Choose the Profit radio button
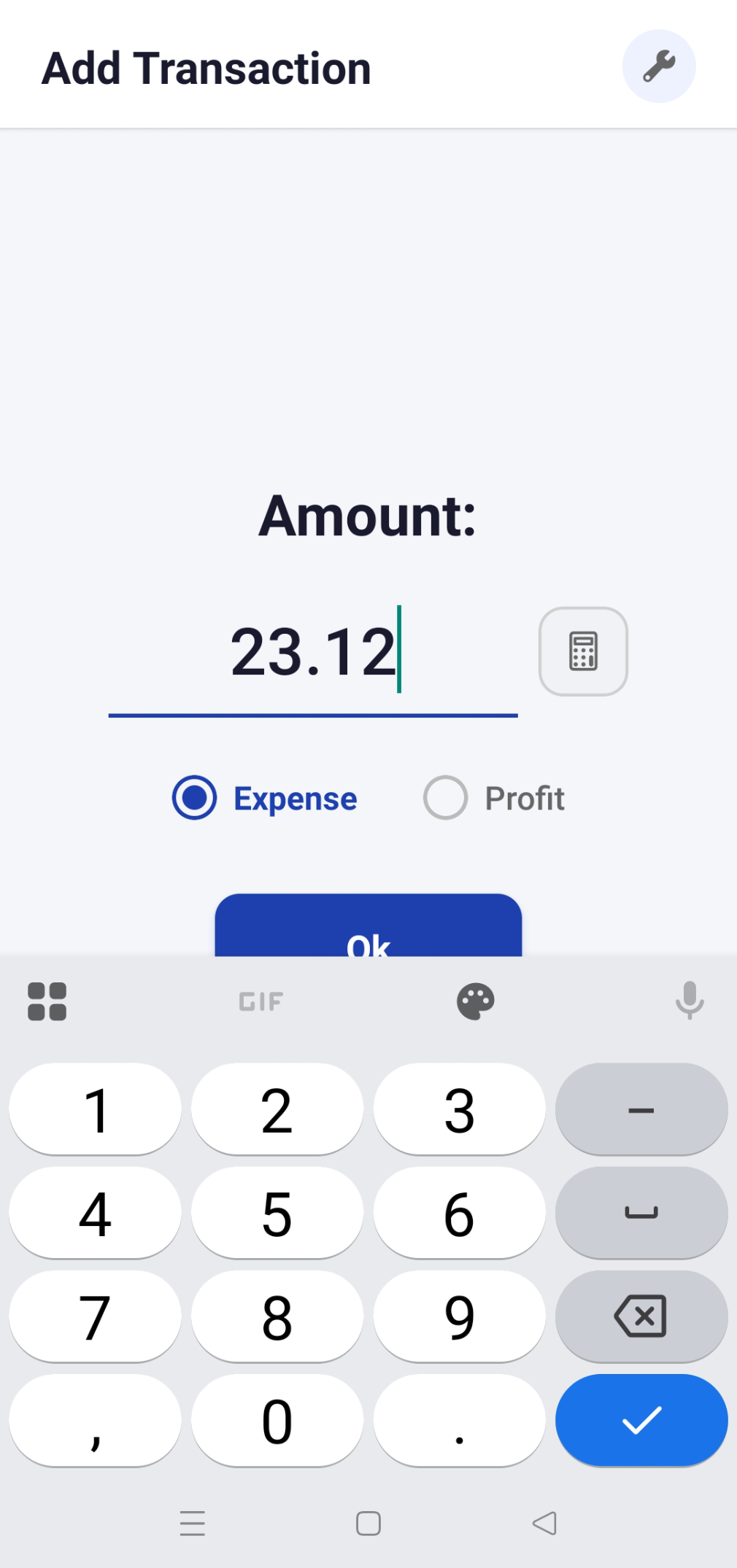The width and height of the screenshot is (737, 1568). pos(446,798)
